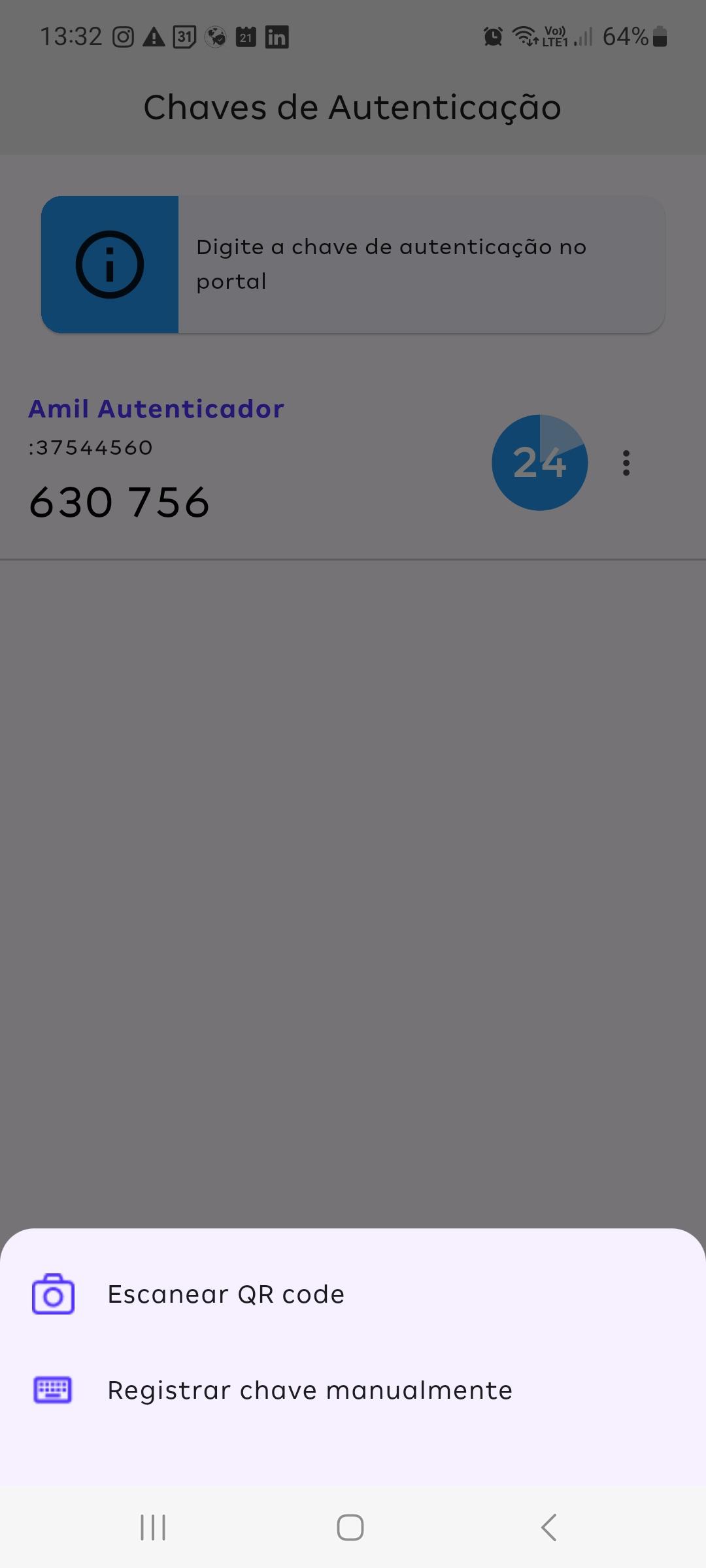Screen dimensions: 706x1568
Task: Open recent apps from the navigation bar
Action: coord(153,1527)
